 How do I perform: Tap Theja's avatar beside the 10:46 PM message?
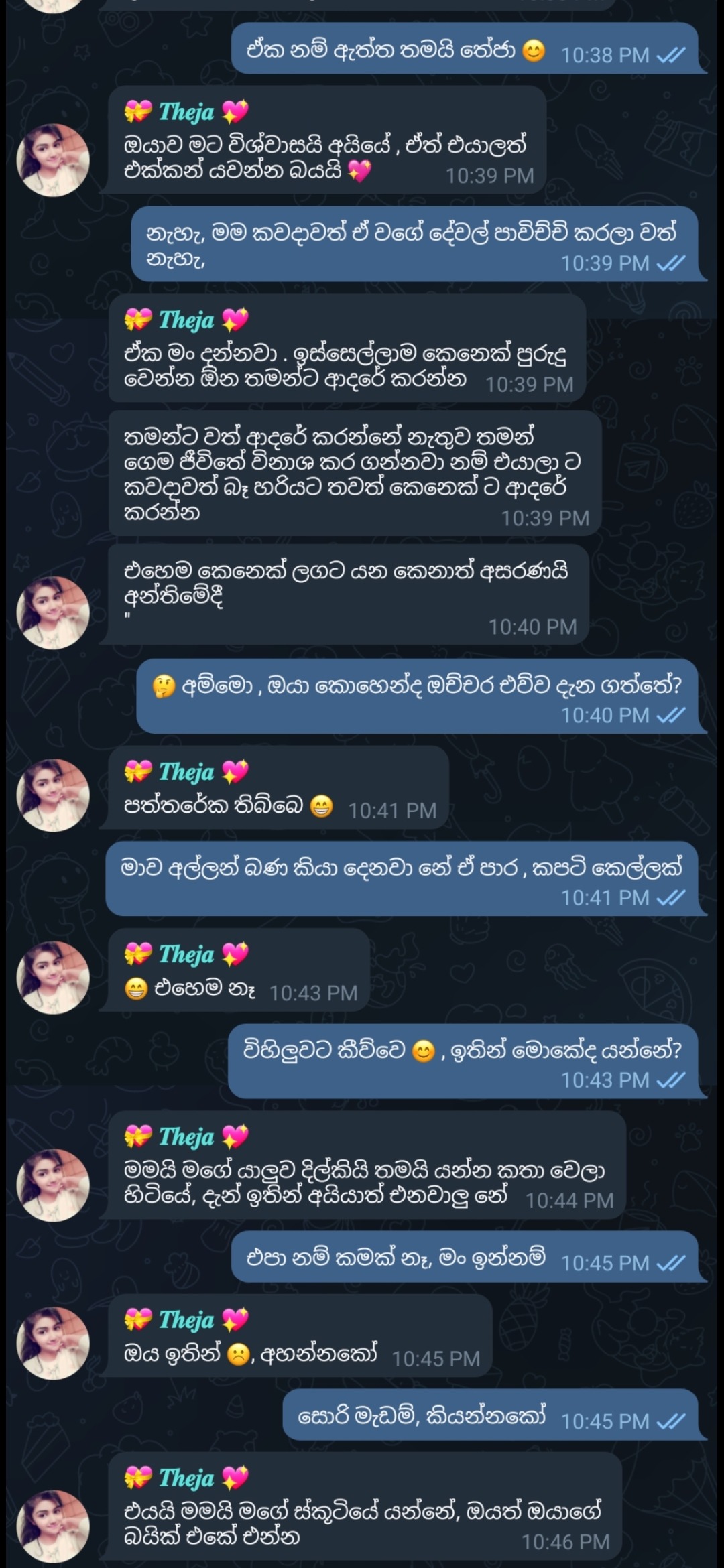(x=53, y=1526)
